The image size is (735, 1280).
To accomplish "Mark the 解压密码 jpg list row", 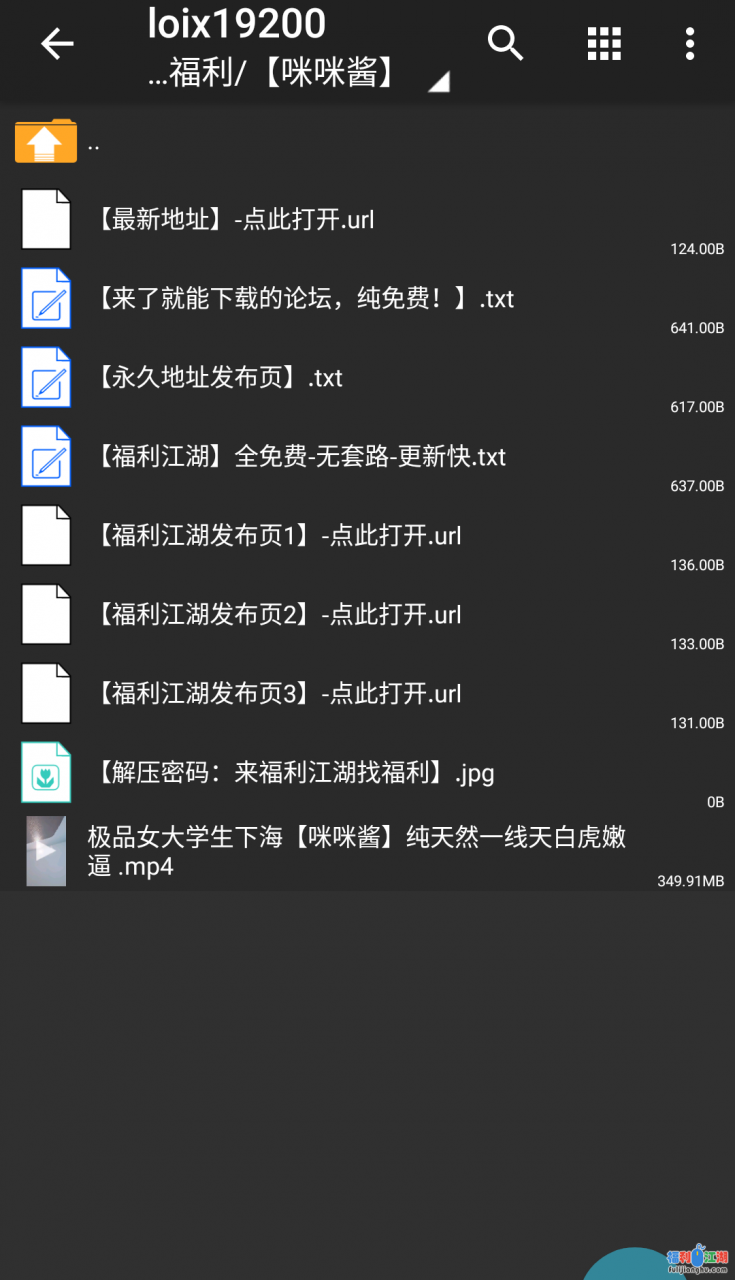I will point(295,771).
